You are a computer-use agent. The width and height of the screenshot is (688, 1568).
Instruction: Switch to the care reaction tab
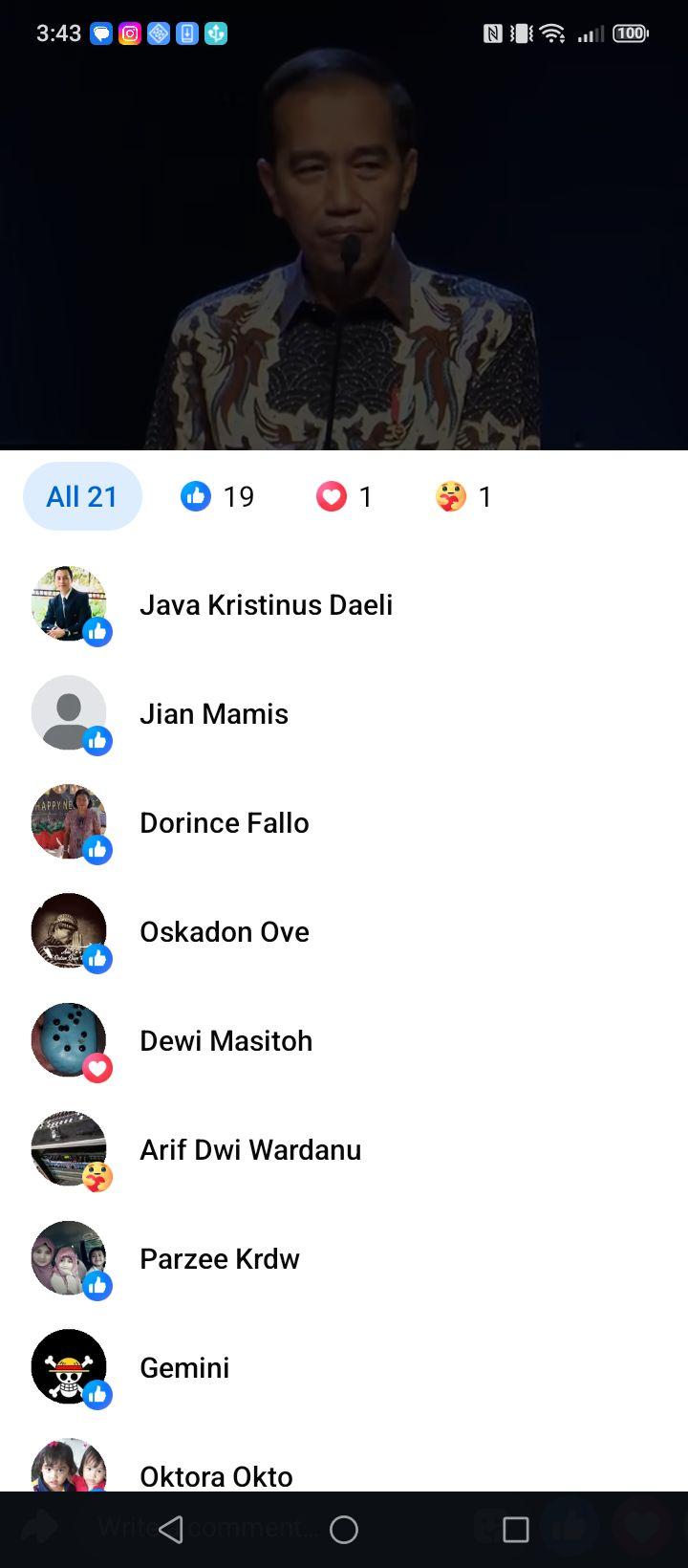coord(463,496)
